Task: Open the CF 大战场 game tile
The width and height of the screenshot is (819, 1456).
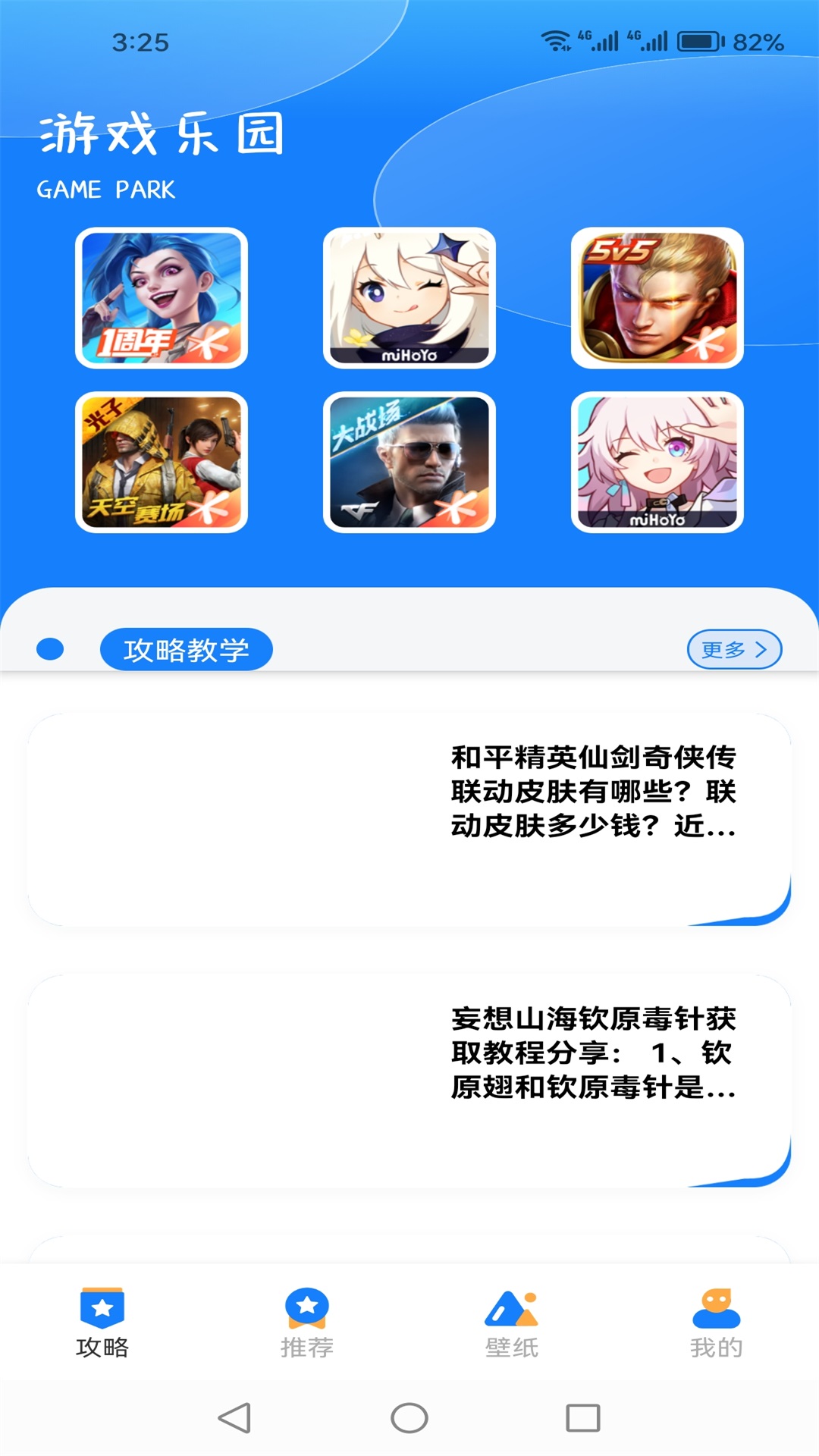Action: pyautogui.click(x=409, y=462)
